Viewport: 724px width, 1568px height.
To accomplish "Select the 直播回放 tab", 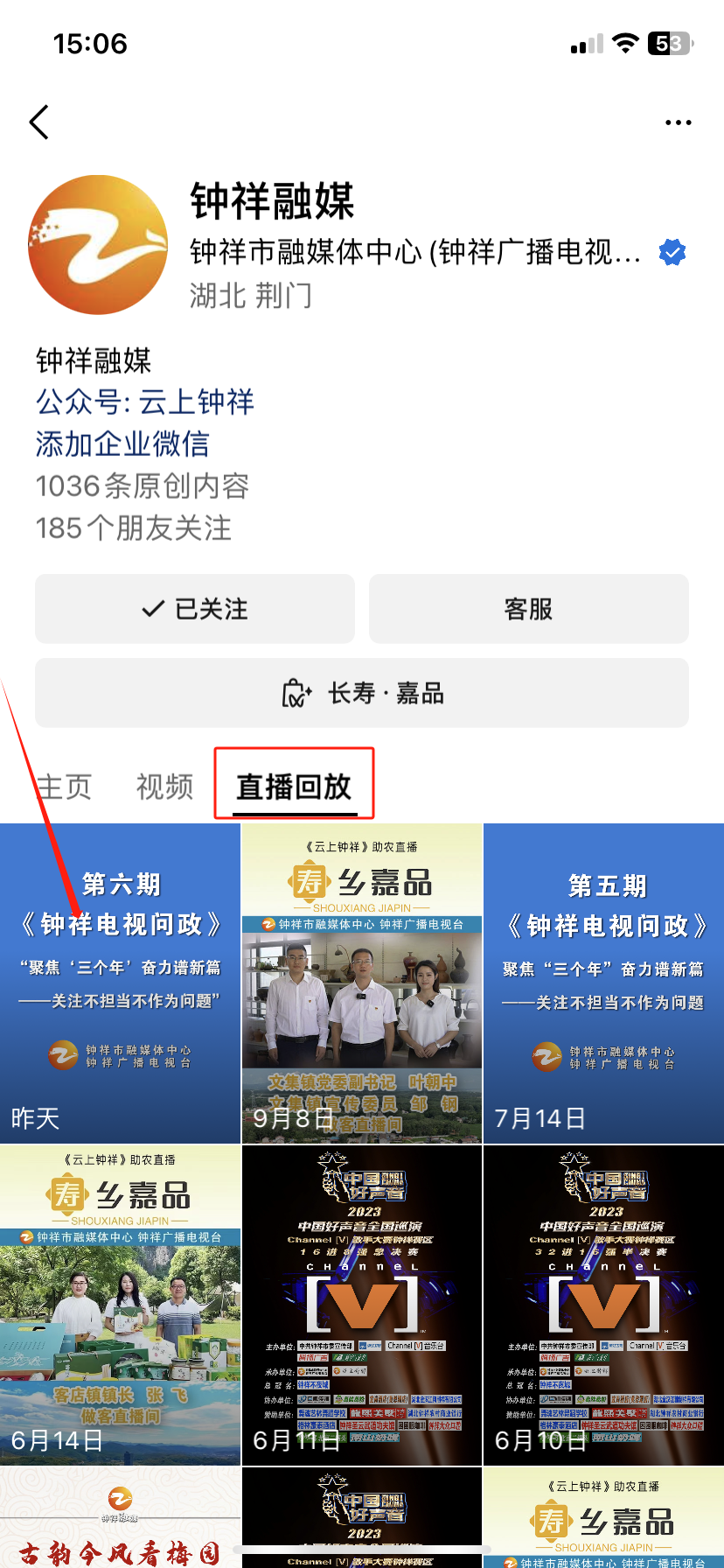I will [x=294, y=787].
